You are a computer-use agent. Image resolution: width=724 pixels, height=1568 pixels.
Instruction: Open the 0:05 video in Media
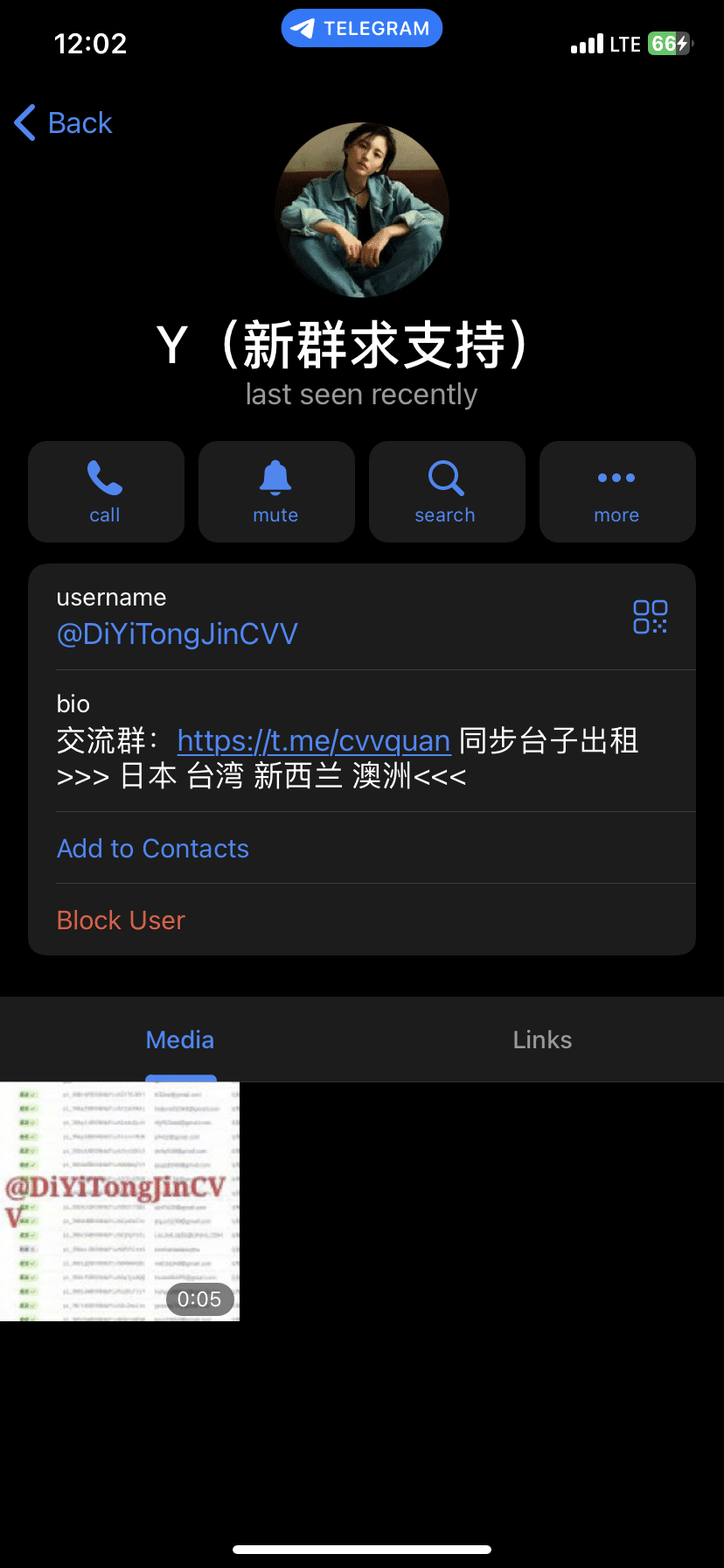pos(120,1201)
